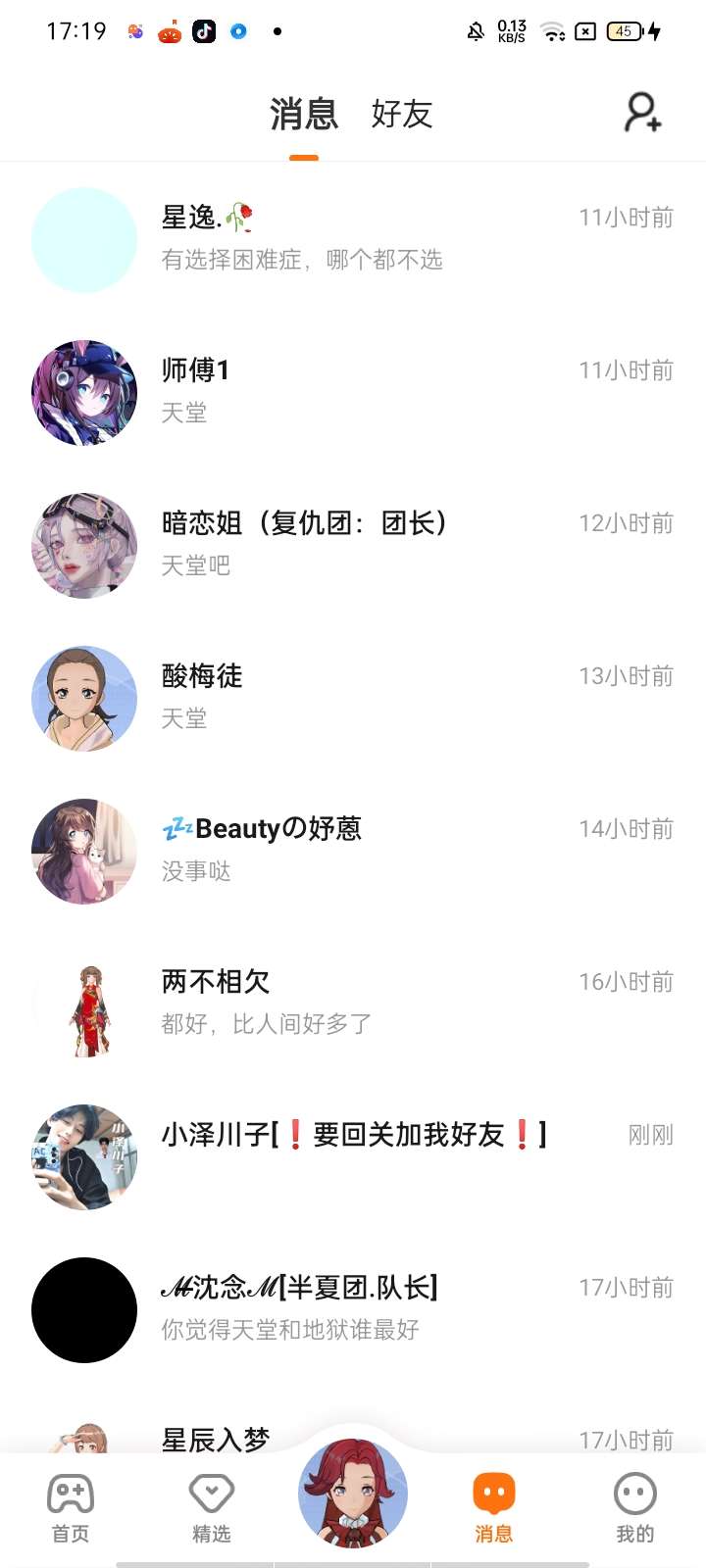Image resolution: width=706 pixels, height=1568 pixels.
Task: Open chat with 暗恋姐（复仇团：团长）
Action: pos(353,544)
